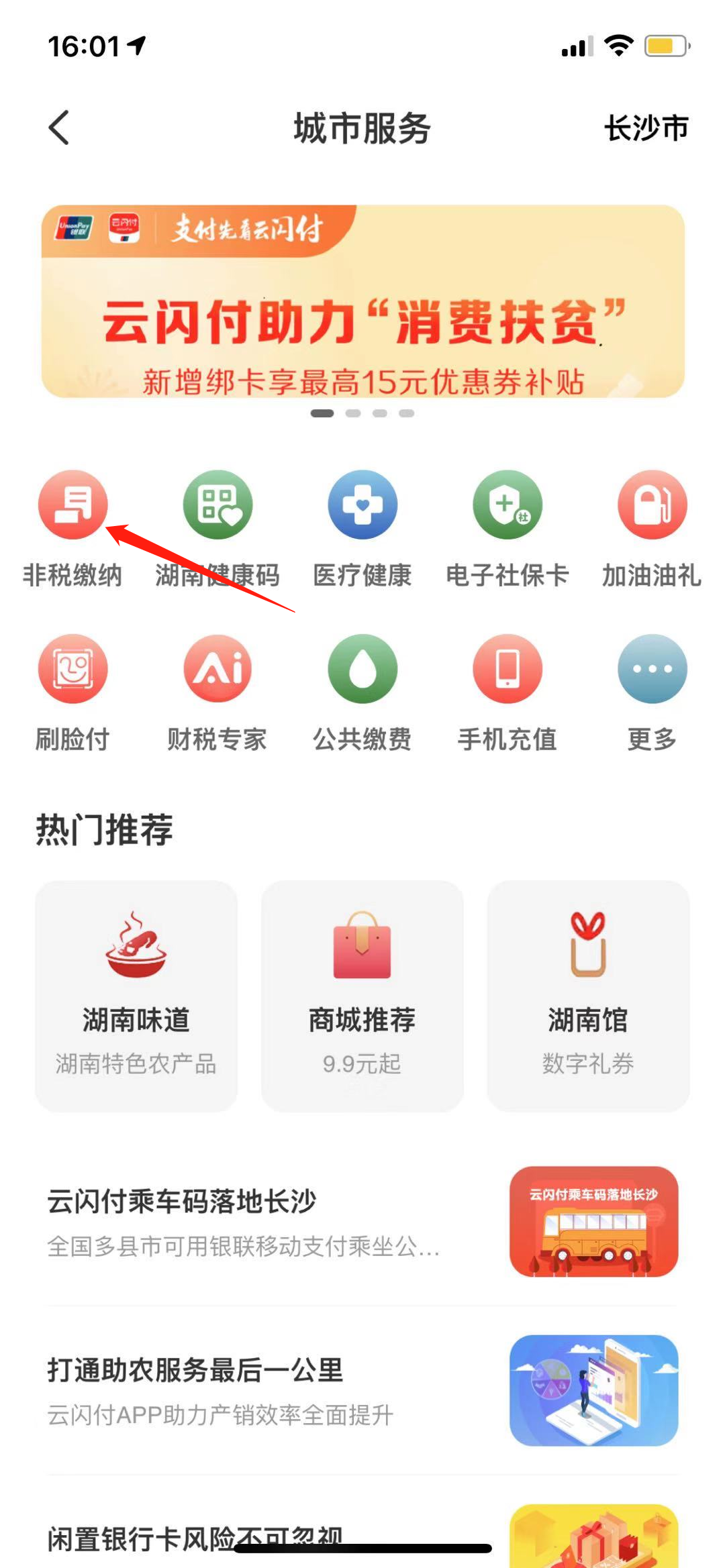Image resolution: width=725 pixels, height=1568 pixels.
Task: Select the 医疗健康 medical health icon
Action: coord(362,507)
